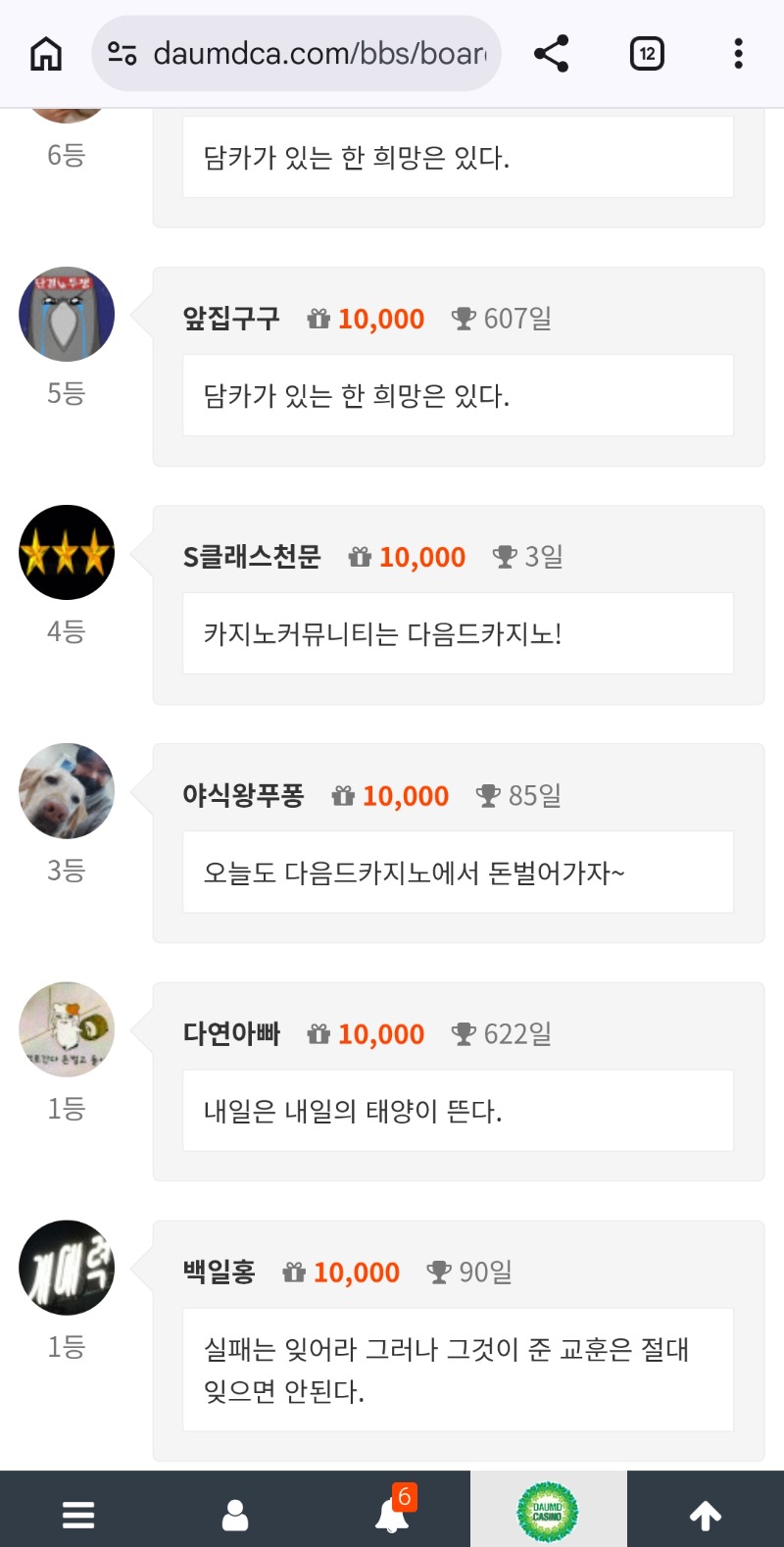View S클래스천문's avatar
784x1547 pixels.
coord(67,553)
